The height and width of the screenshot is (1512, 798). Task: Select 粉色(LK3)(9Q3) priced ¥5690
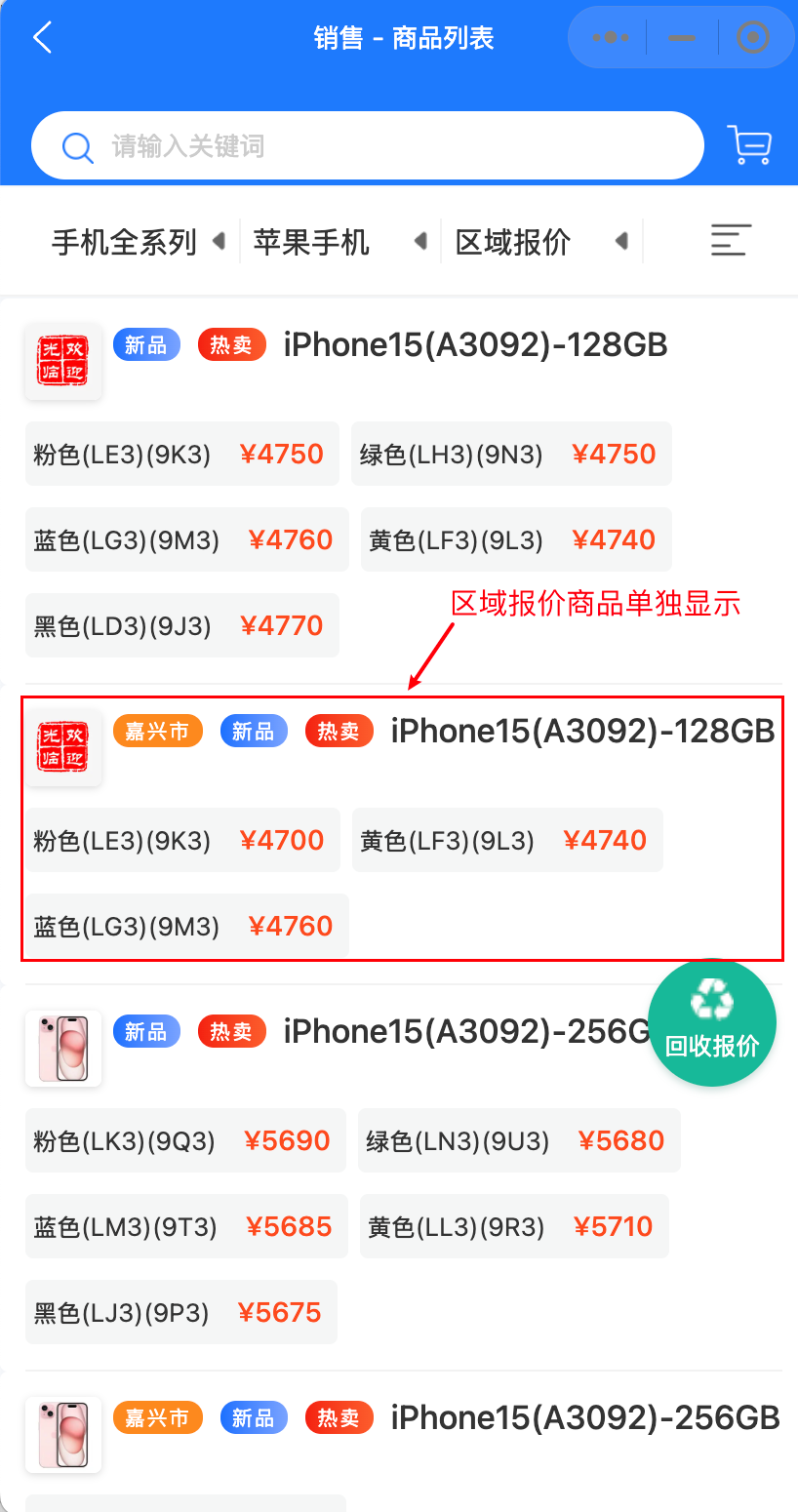tap(185, 1140)
